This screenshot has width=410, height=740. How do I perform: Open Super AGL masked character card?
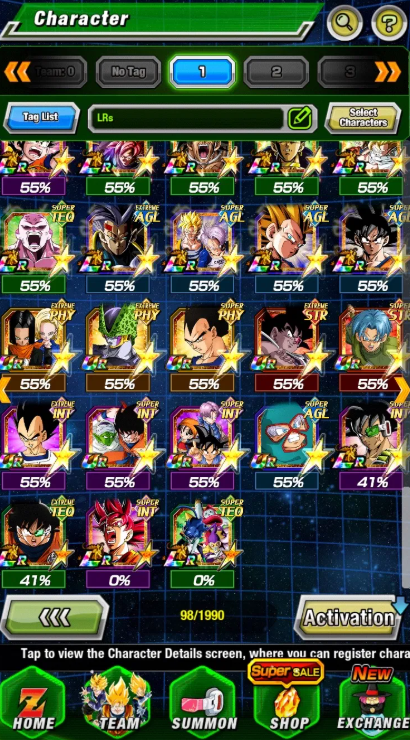click(287, 446)
